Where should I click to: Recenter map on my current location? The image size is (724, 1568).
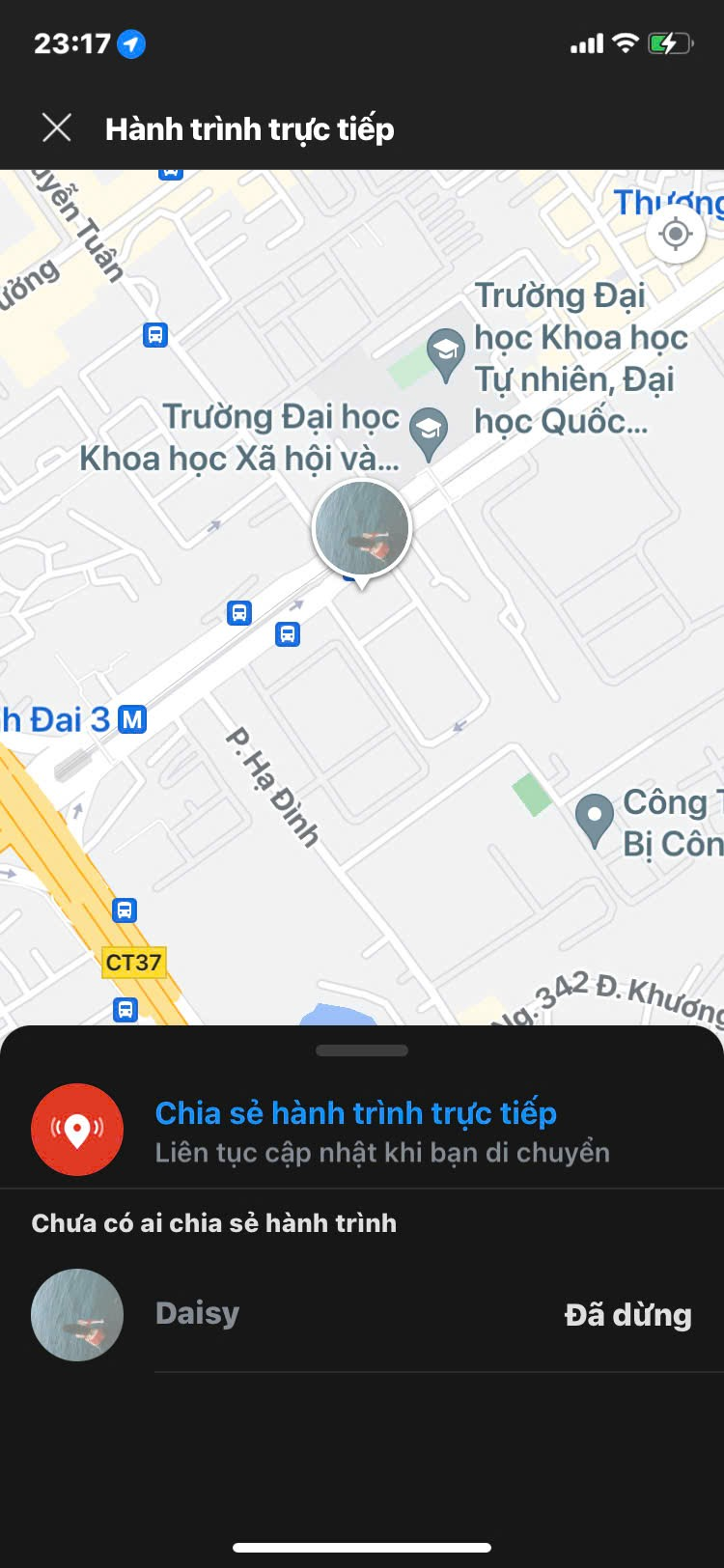(675, 234)
